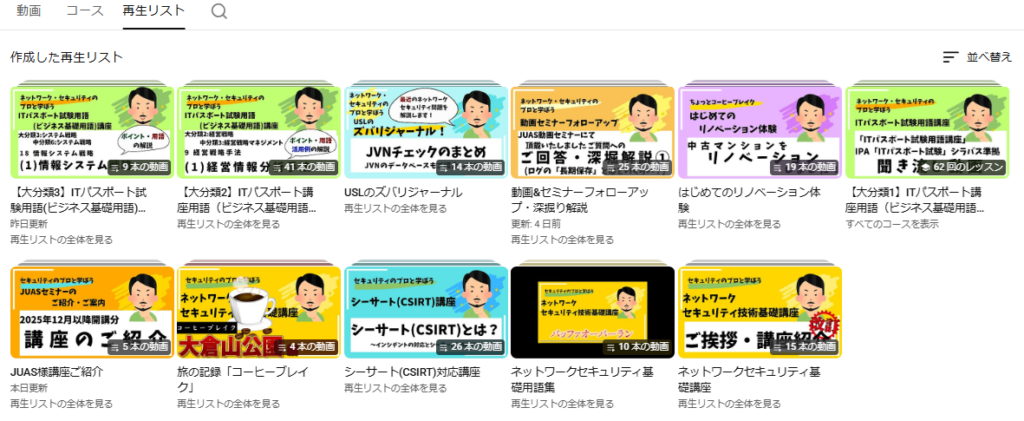Open the 旅の記録「コーヒーブレイク」 playlist
Viewport: 1024px width, 421px height.
pyautogui.click(x=258, y=312)
